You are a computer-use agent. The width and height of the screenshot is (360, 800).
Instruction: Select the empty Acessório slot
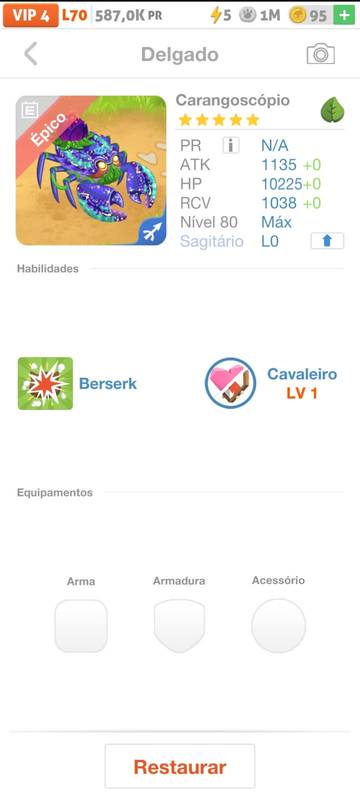[x=278, y=626]
